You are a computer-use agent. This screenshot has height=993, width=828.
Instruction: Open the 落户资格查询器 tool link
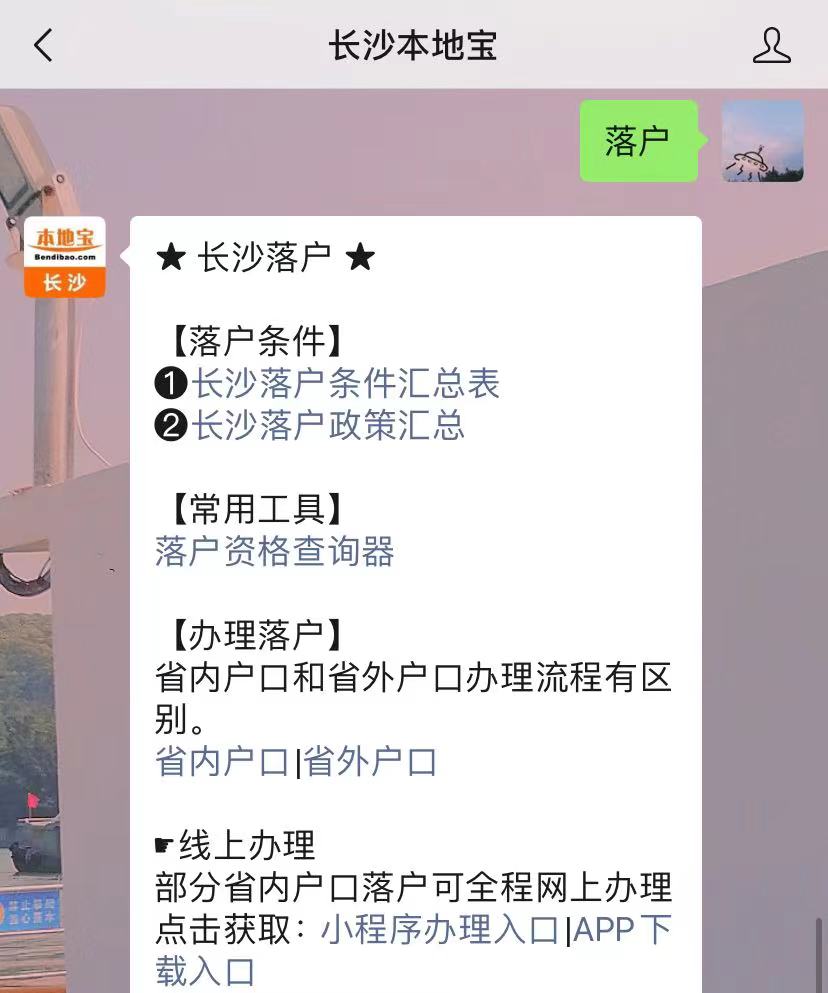coord(275,551)
